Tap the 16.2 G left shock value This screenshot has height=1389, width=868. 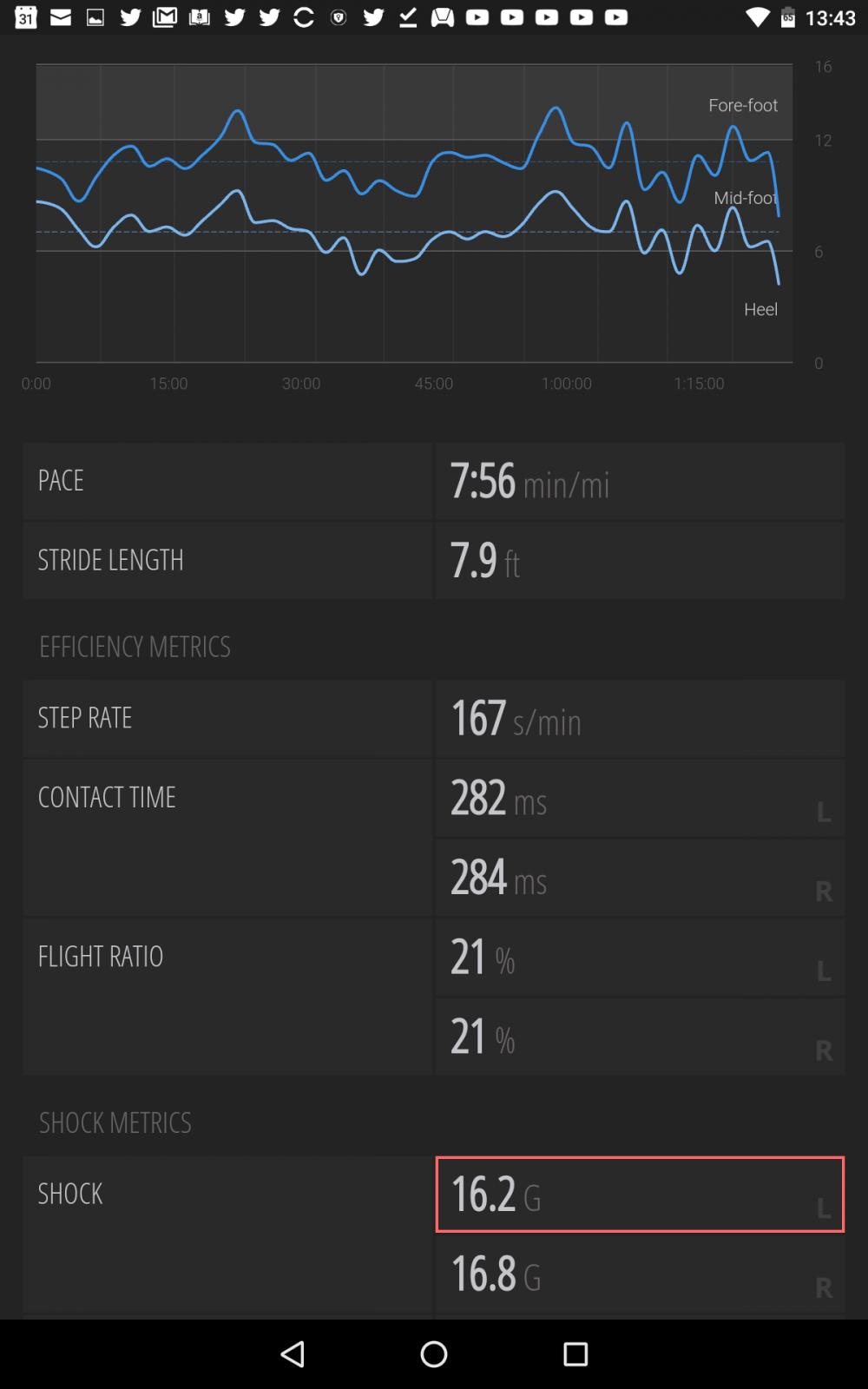(640, 1194)
